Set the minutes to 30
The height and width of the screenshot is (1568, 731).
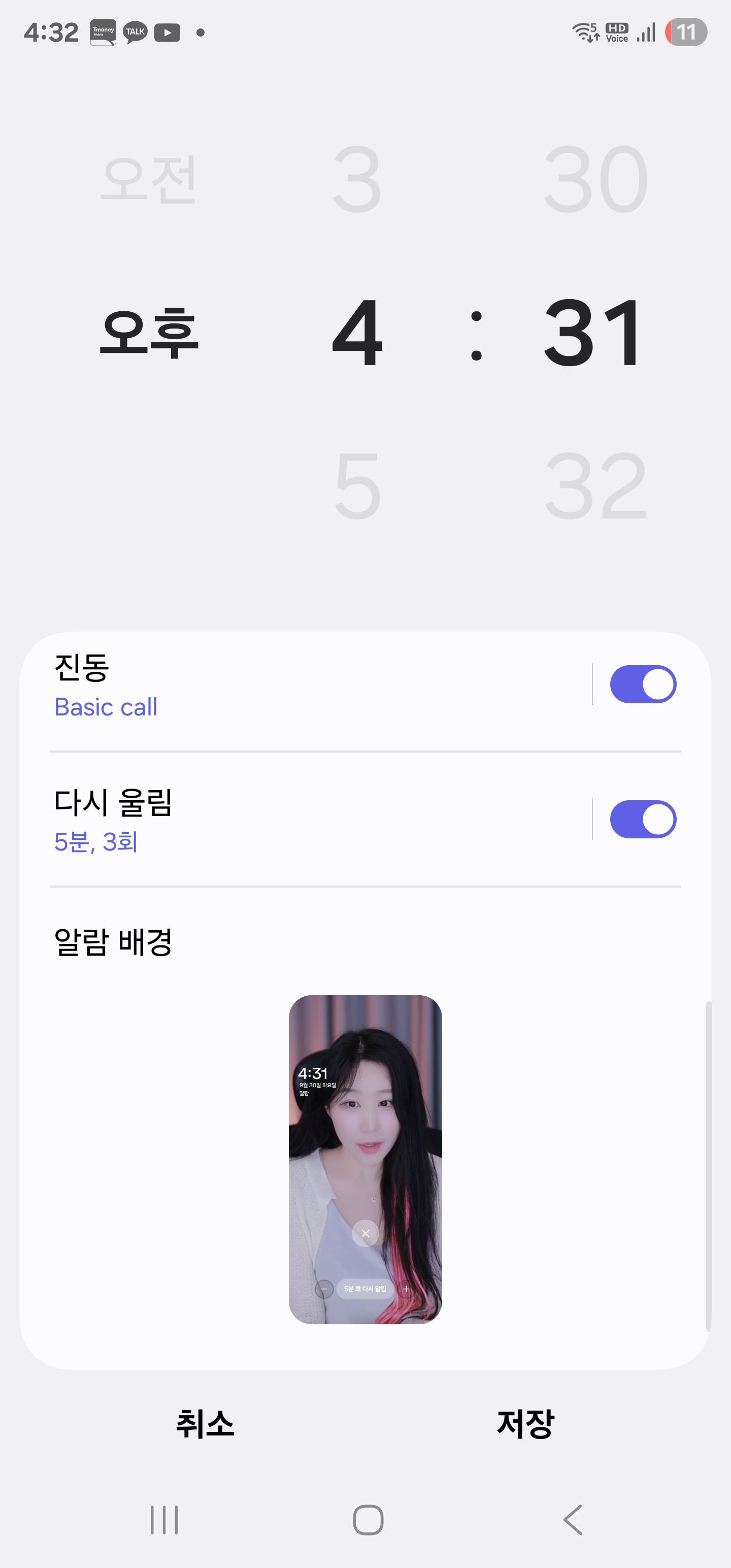click(x=594, y=179)
